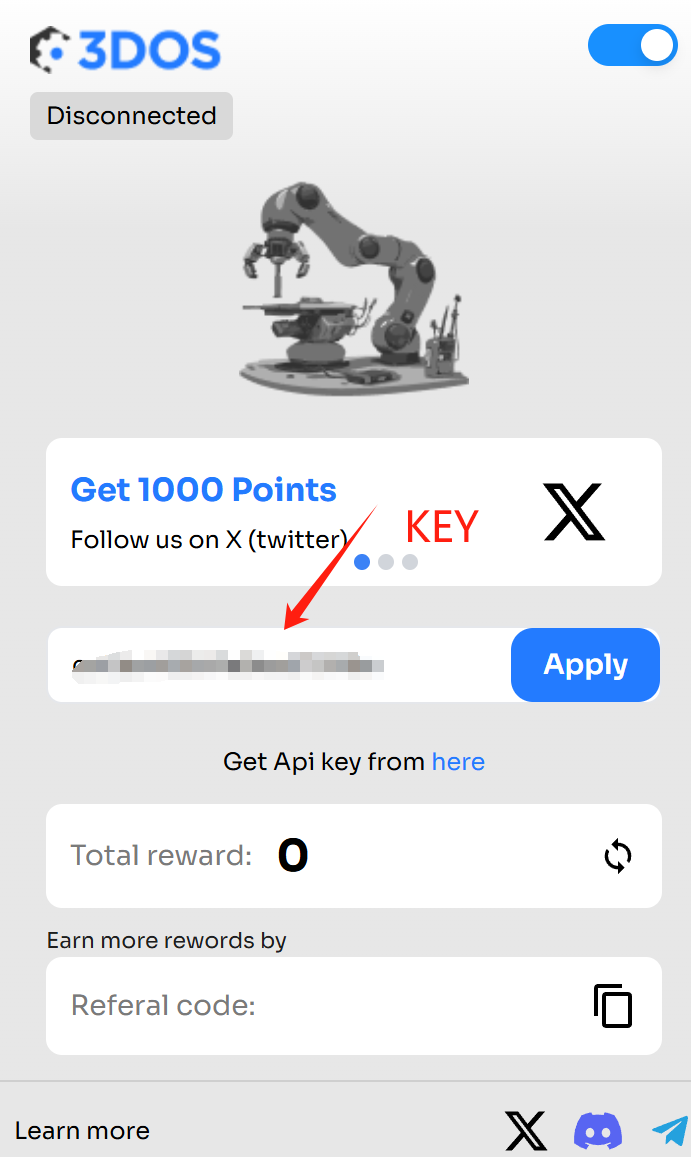Image resolution: width=691 pixels, height=1157 pixels.
Task: Open the Learn more link
Action: click(x=82, y=1131)
